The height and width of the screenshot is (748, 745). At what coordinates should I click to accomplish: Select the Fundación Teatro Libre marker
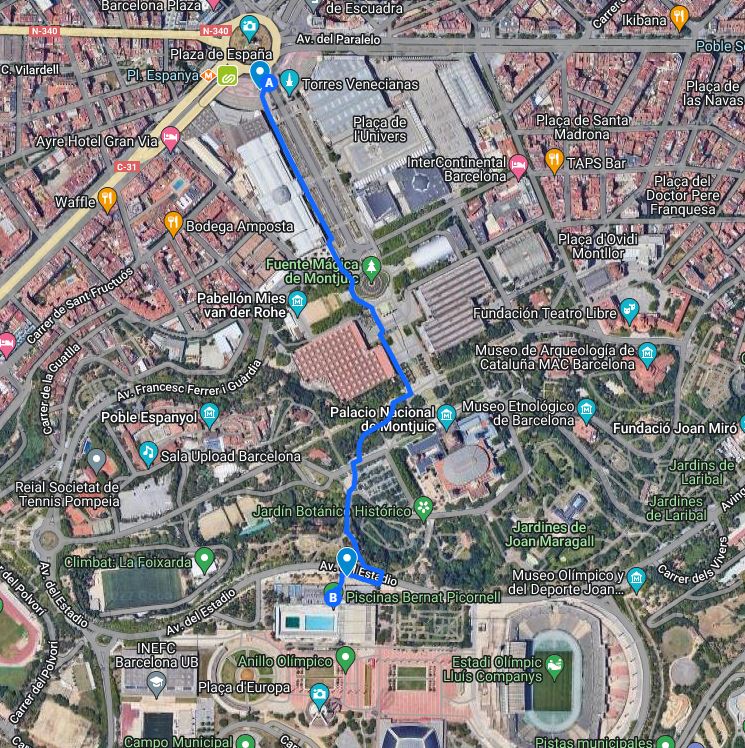[628, 307]
